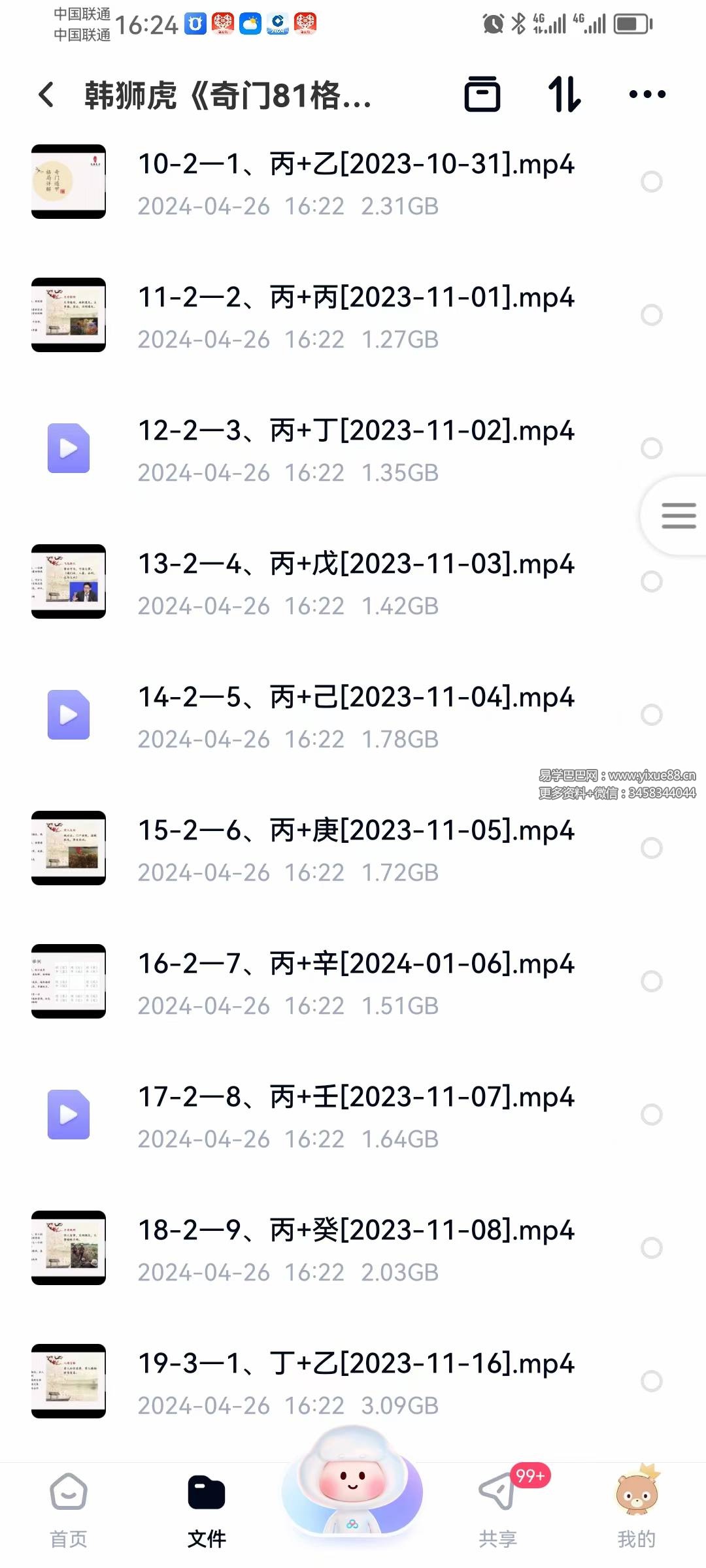Select the checkbox for 17-2—8、丙+壬 file

[651, 1115]
